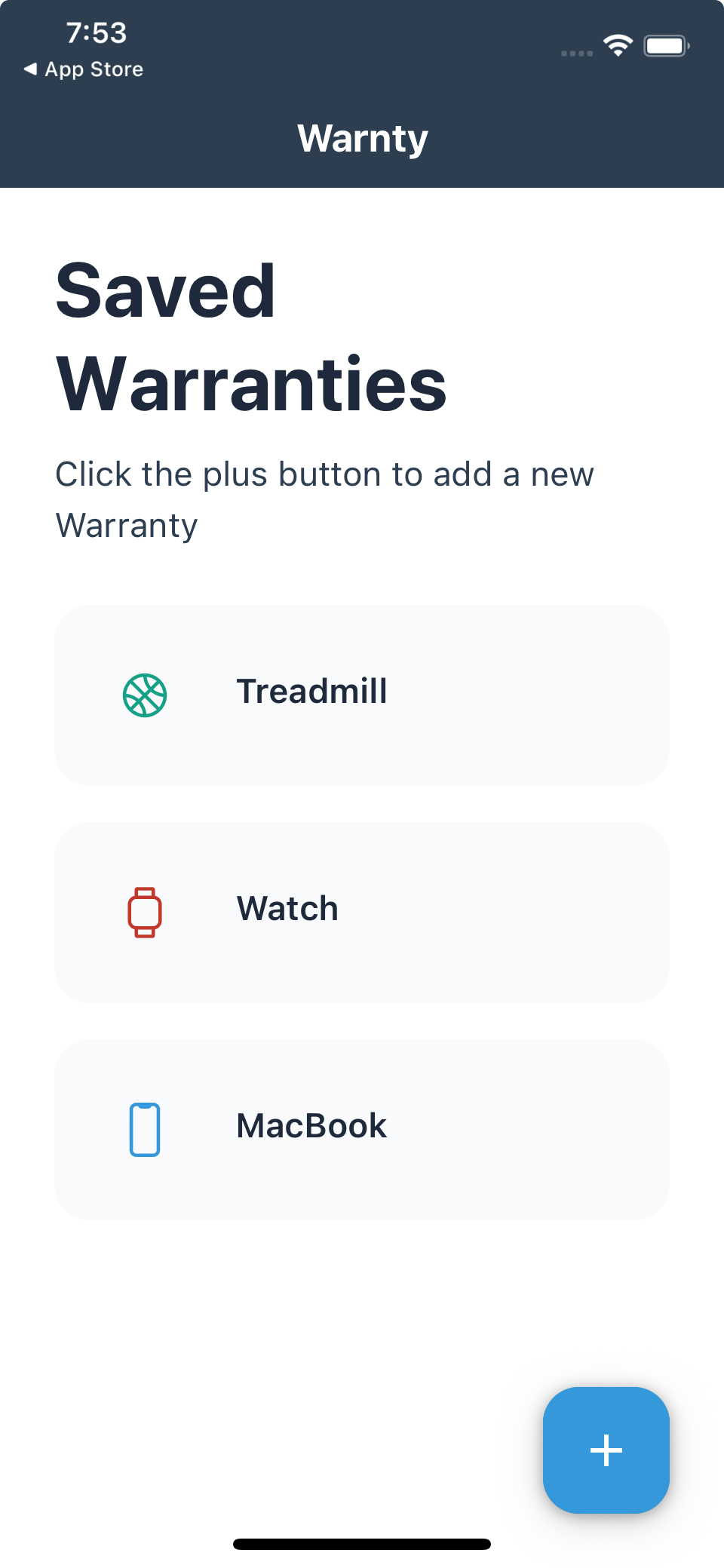The height and width of the screenshot is (1568, 724).
Task: Open the MacBook warranty card
Action: tap(362, 1128)
